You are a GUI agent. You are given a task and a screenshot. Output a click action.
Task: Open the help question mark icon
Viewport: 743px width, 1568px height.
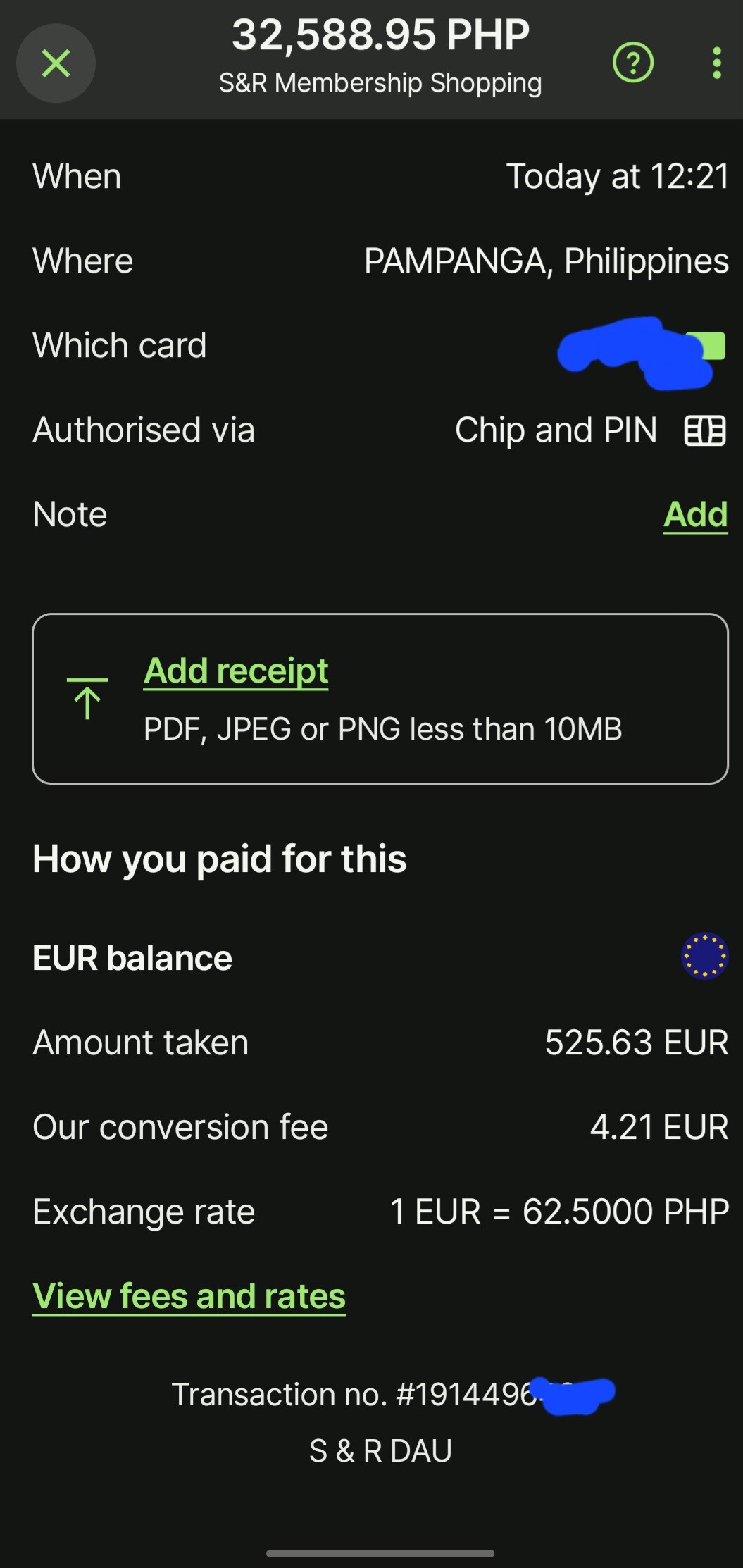633,63
